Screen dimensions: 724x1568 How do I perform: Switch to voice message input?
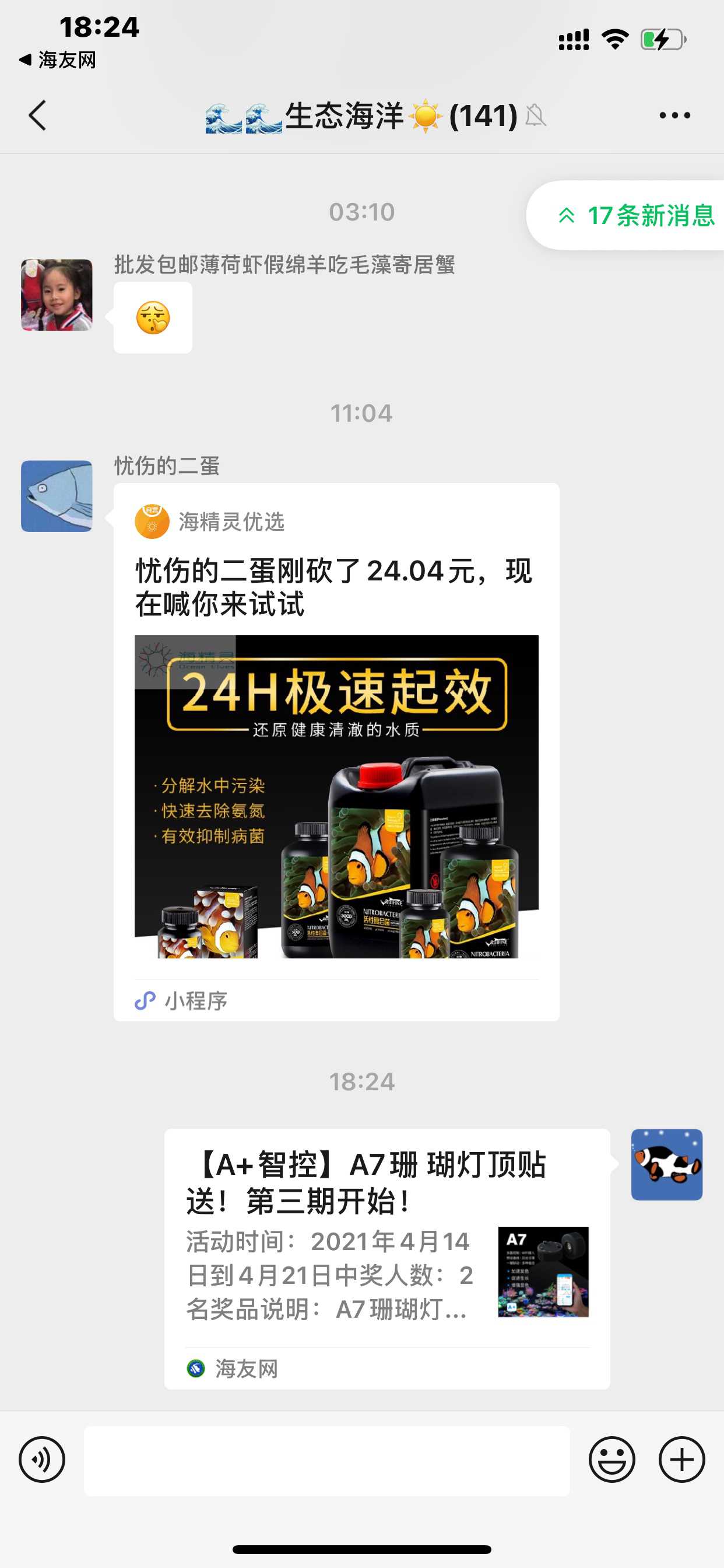click(x=42, y=1459)
